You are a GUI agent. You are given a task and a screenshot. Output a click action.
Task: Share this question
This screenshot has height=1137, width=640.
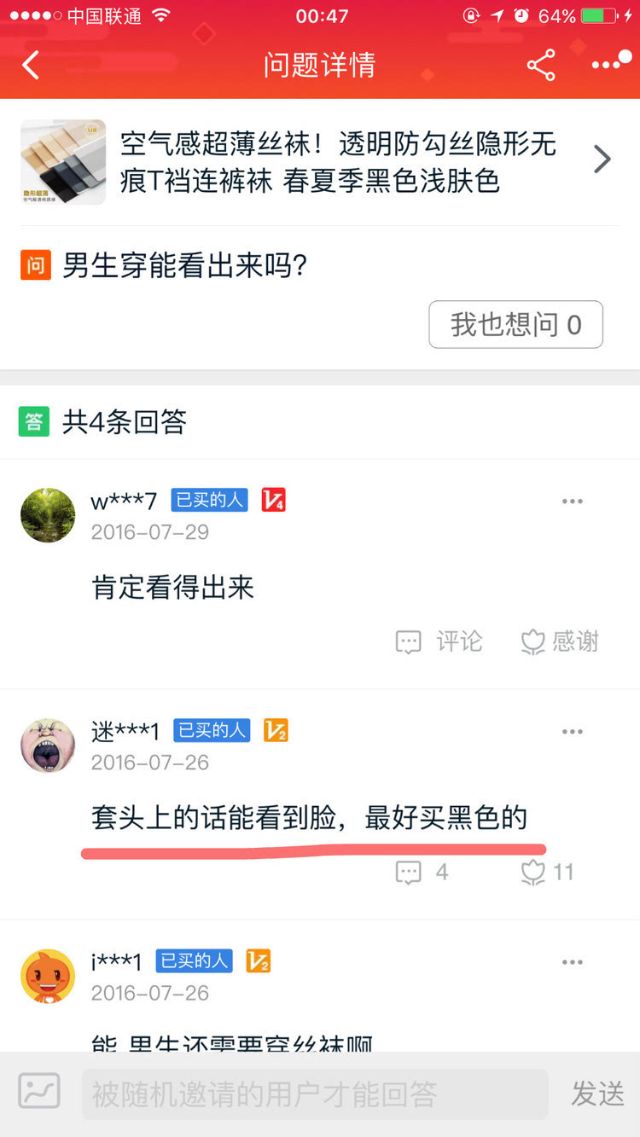click(541, 66)
